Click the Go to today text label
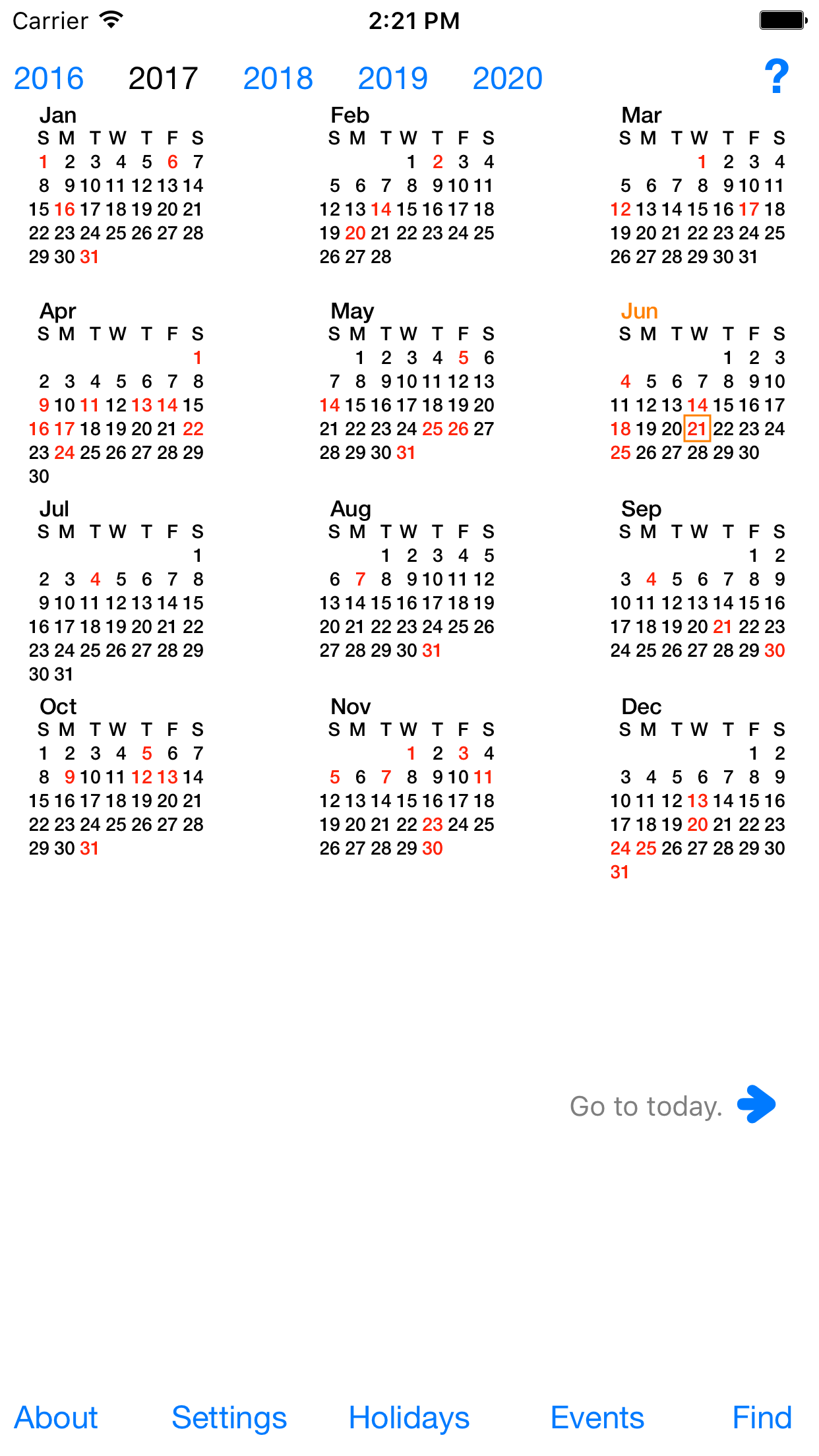Image resolution: width=819 pixels, height=1456 pixels. (x=646, y=1105)
